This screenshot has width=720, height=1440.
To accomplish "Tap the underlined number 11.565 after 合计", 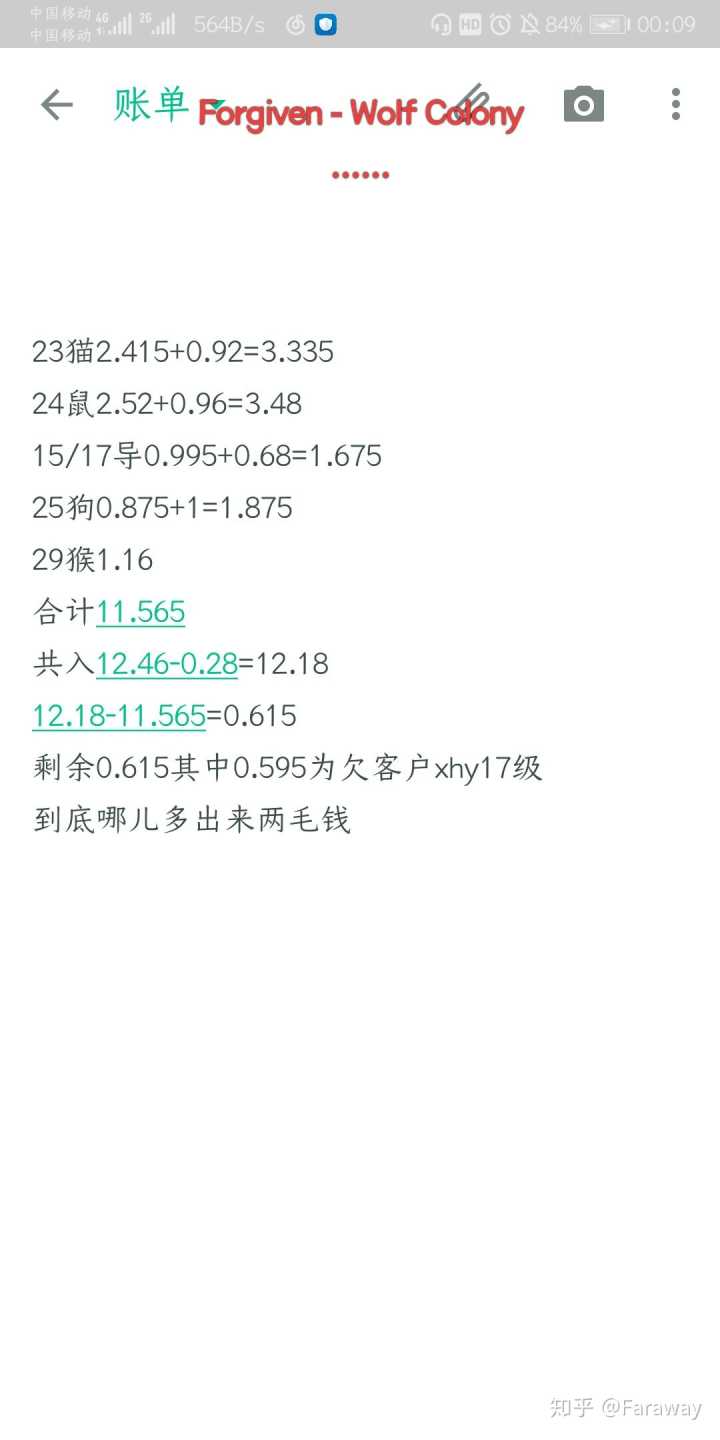I will tap(140, 612).
